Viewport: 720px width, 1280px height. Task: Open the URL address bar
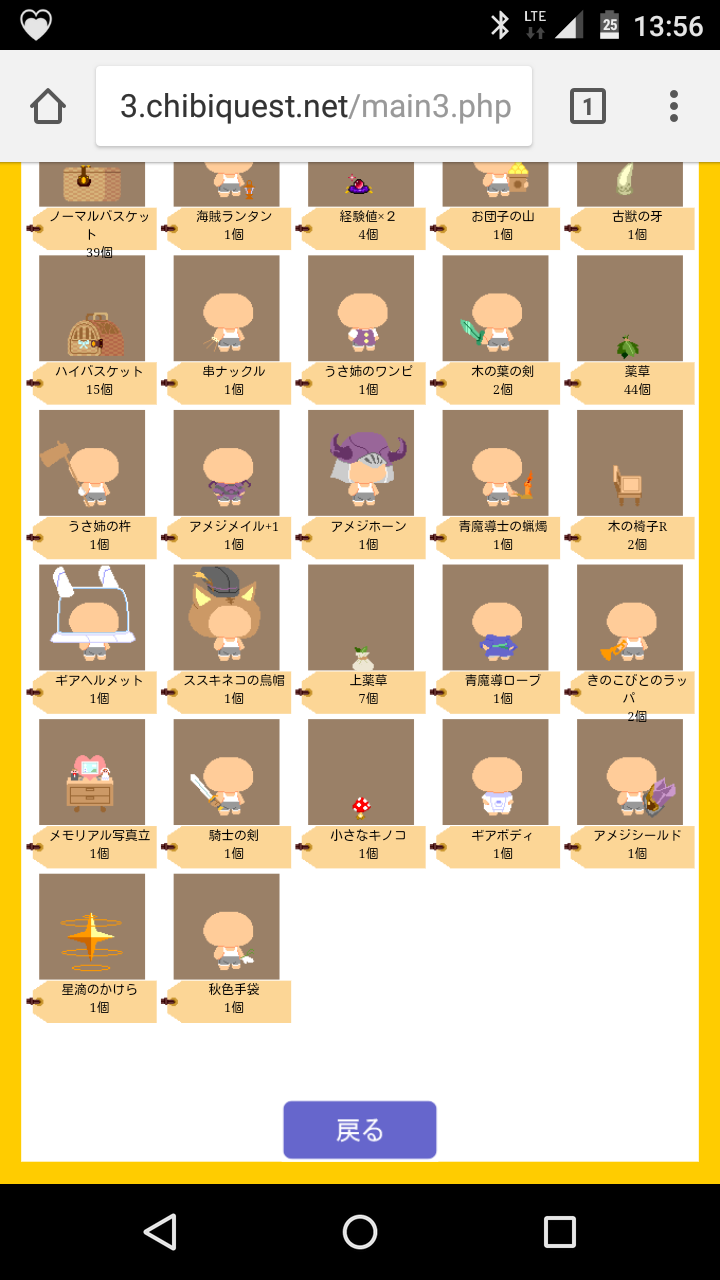[x=314, y=107]
